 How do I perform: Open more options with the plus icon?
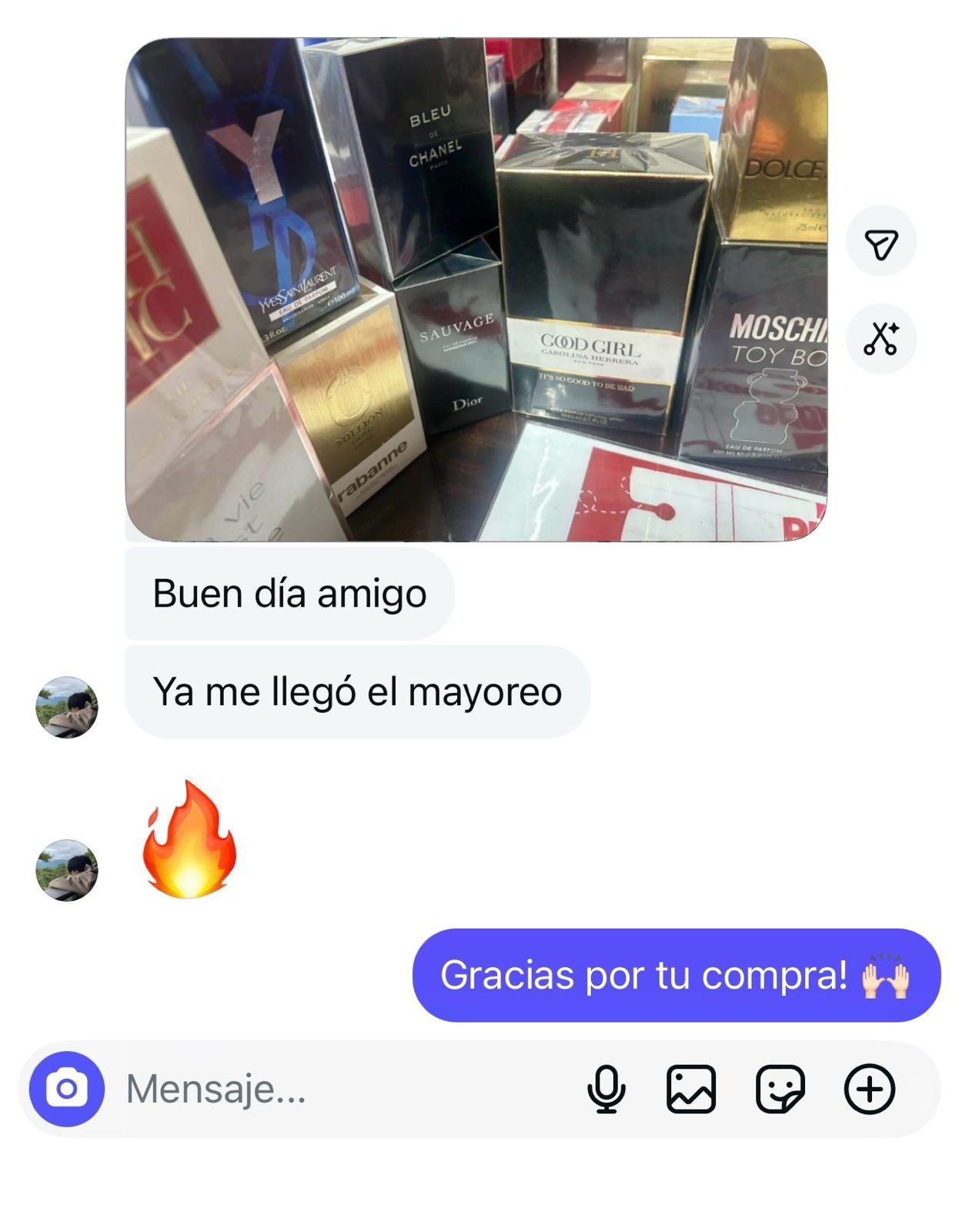coord(870,1089)
